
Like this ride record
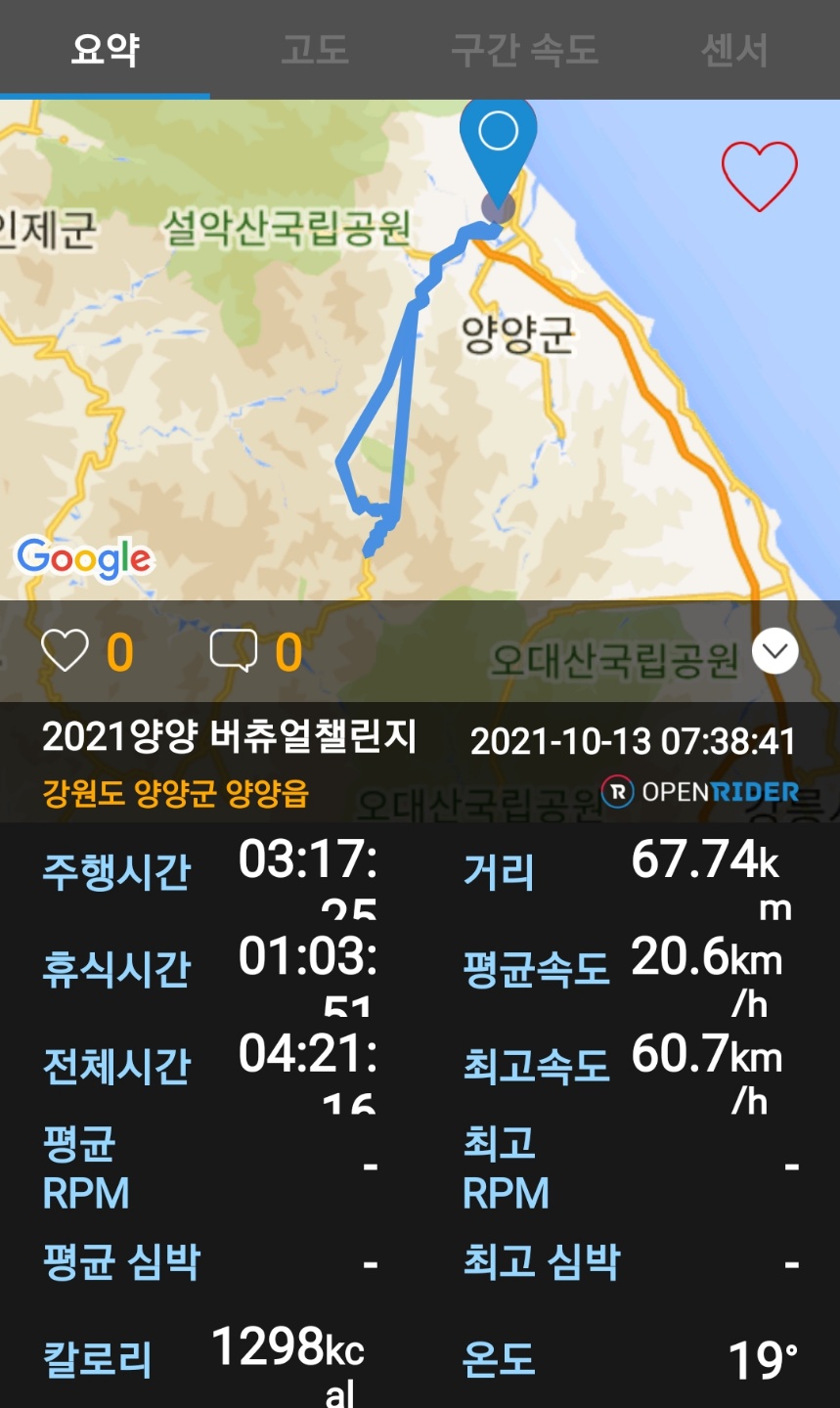(66, 651)
